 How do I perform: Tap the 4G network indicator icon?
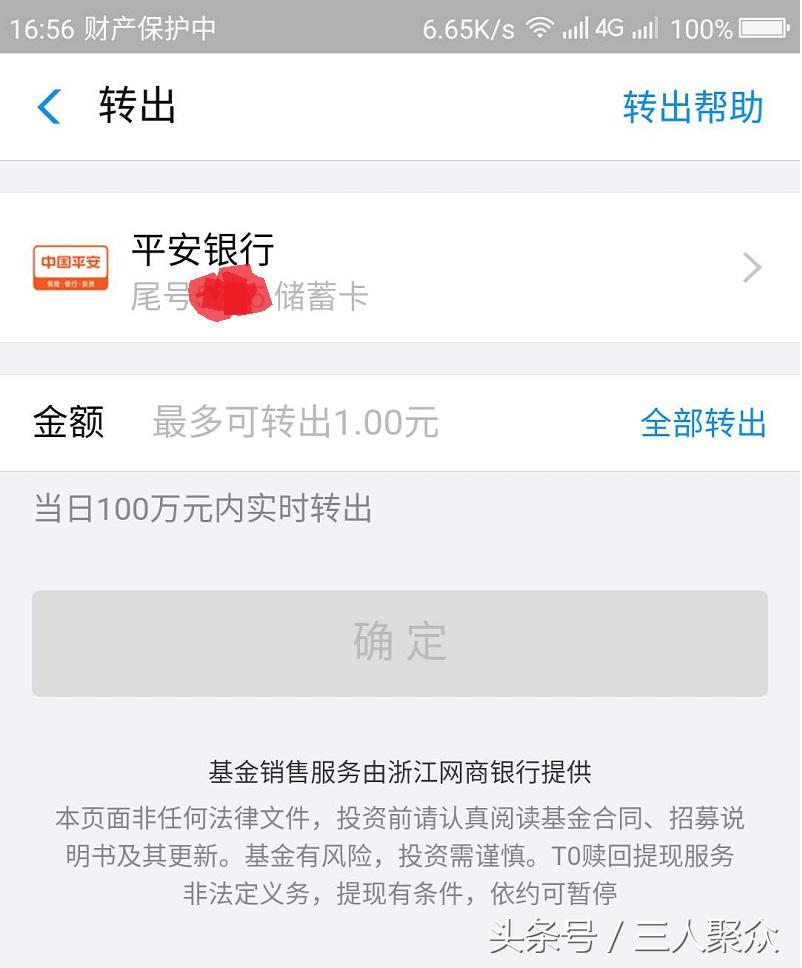607,28
